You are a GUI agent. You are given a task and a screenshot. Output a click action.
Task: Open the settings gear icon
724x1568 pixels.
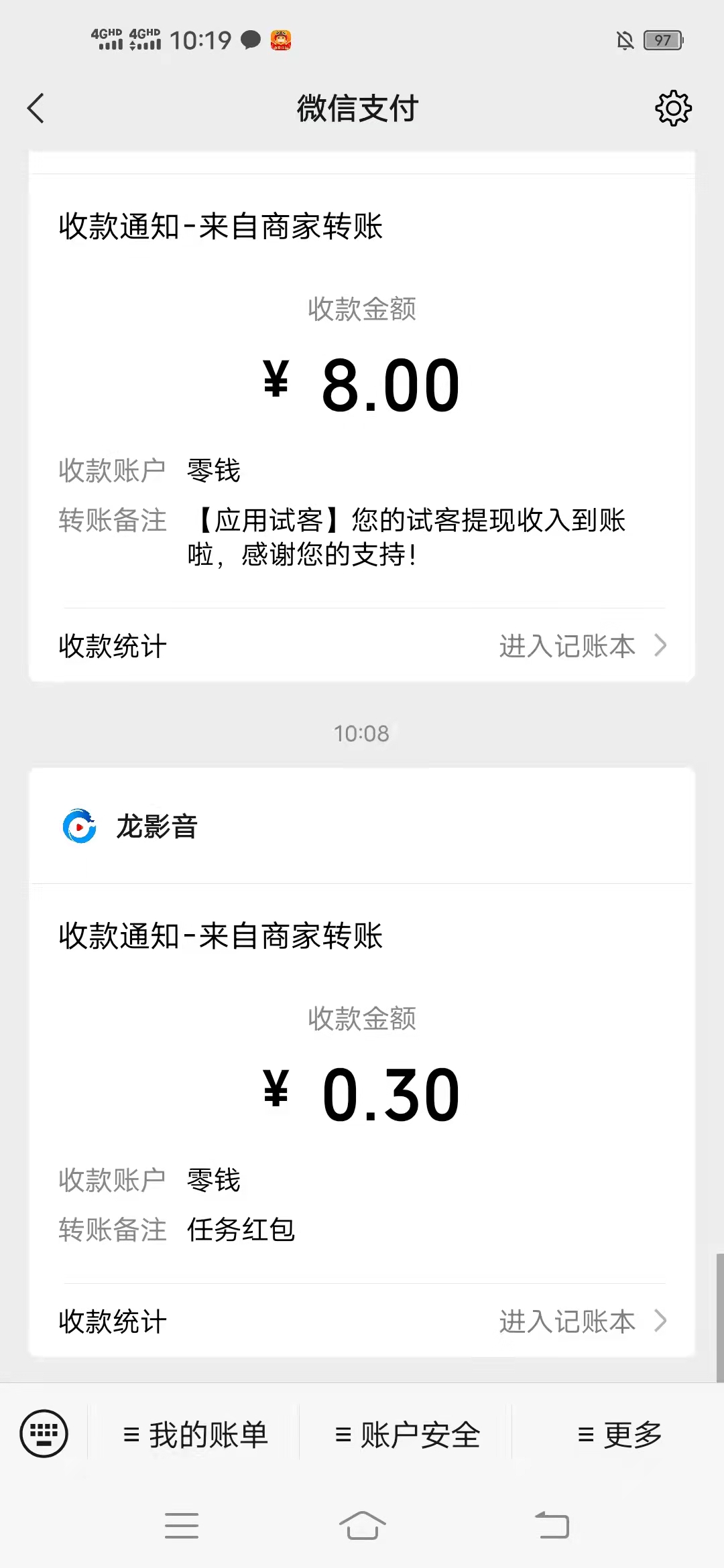pyautogui.click(x=673, y=109)
